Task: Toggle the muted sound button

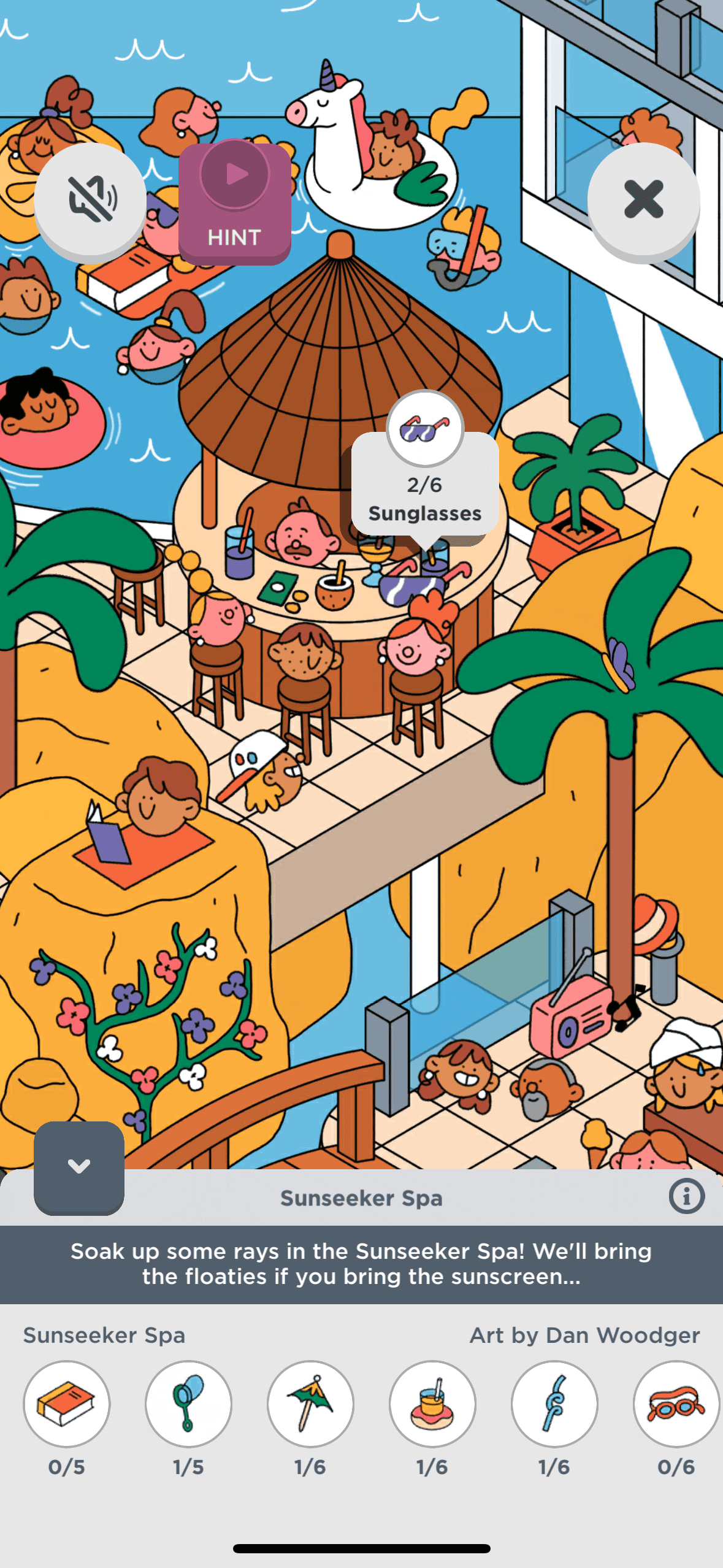Action: [x=90, y=199]
